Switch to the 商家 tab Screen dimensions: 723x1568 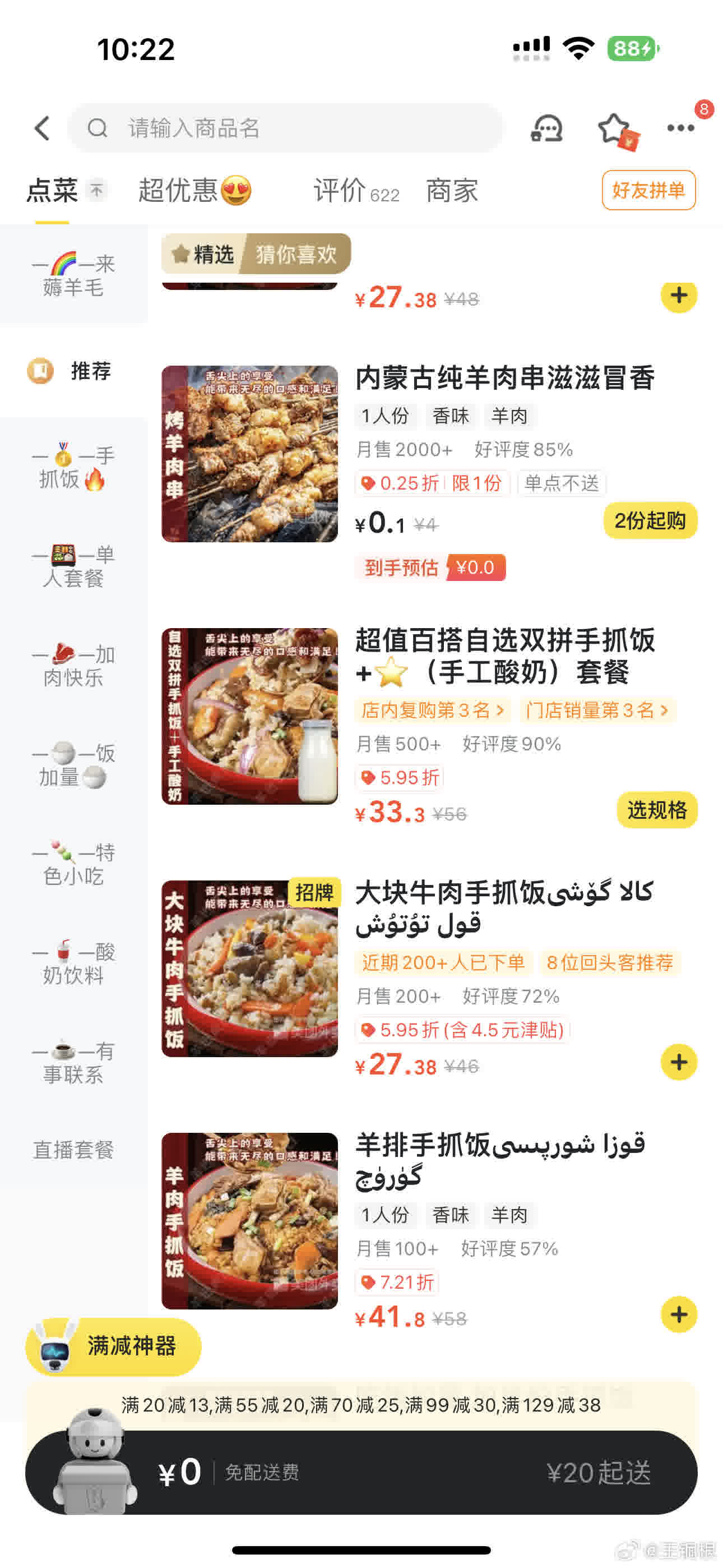tap(452, 191)
